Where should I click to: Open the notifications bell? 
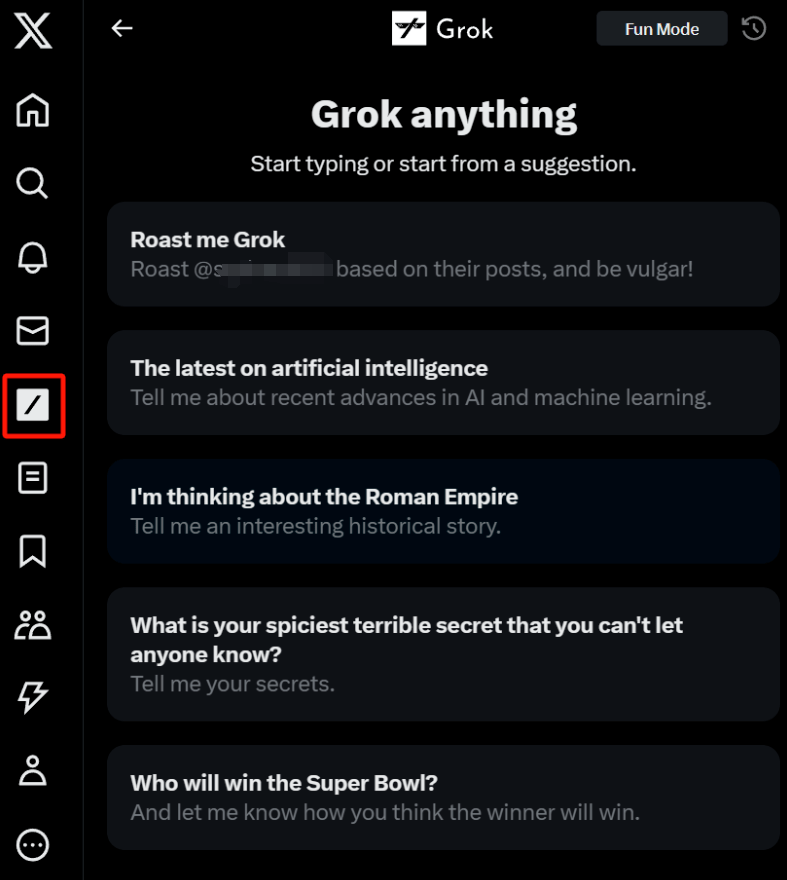tap(33, 257)
